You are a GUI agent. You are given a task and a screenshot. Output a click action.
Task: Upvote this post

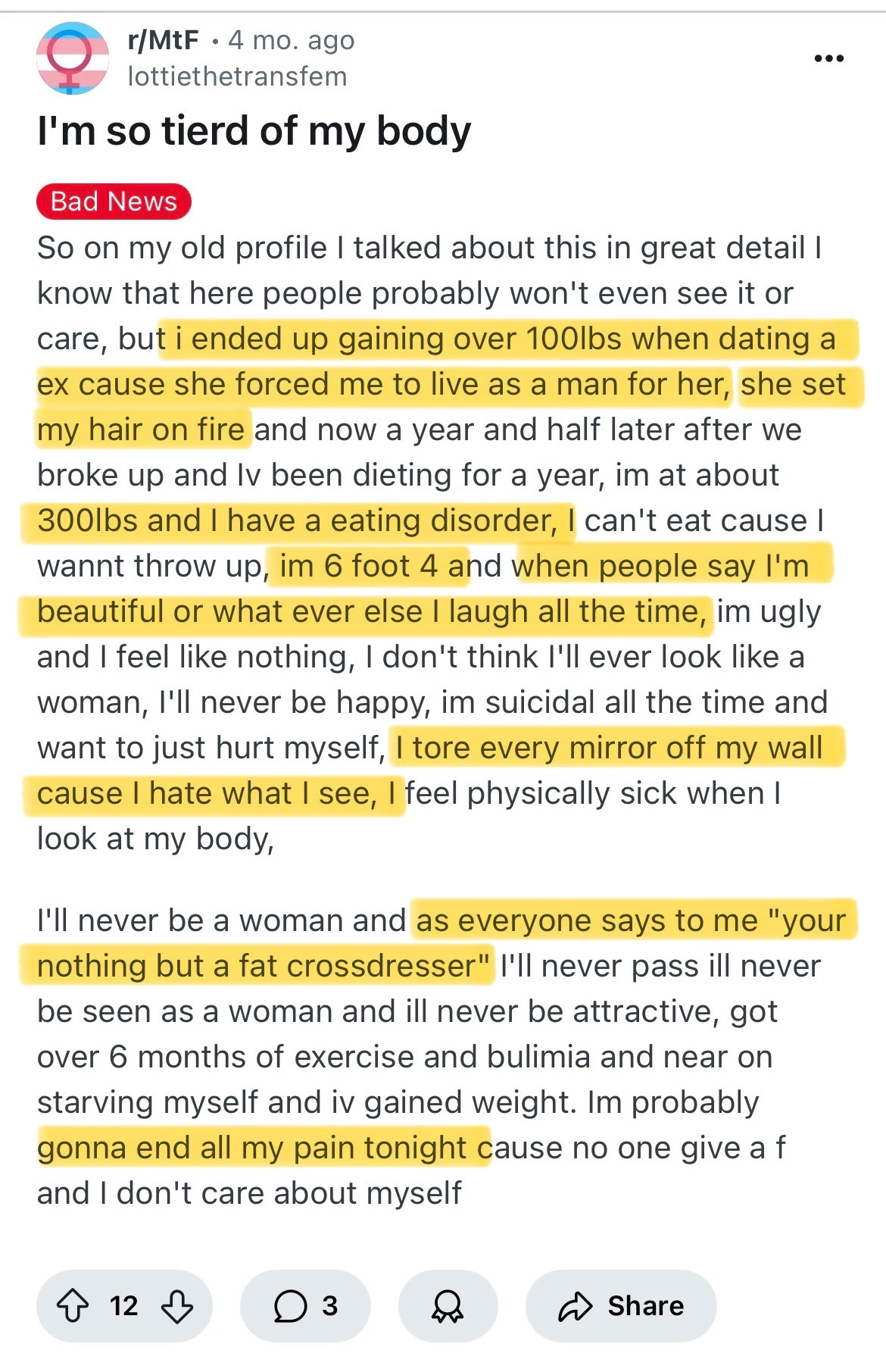(x=73, y=1305)
